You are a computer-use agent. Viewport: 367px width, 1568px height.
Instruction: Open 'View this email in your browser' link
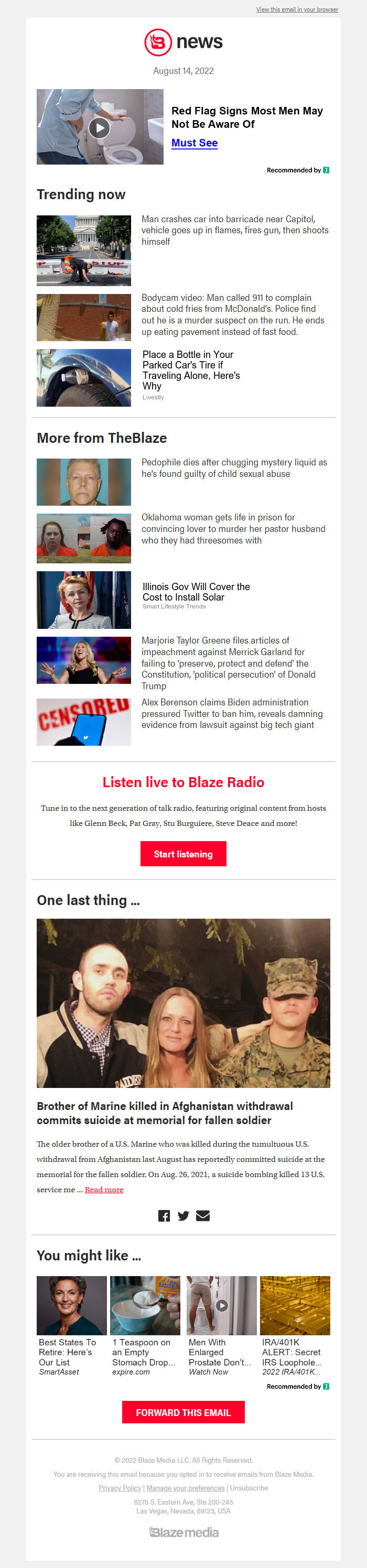[x=296, y=9]
